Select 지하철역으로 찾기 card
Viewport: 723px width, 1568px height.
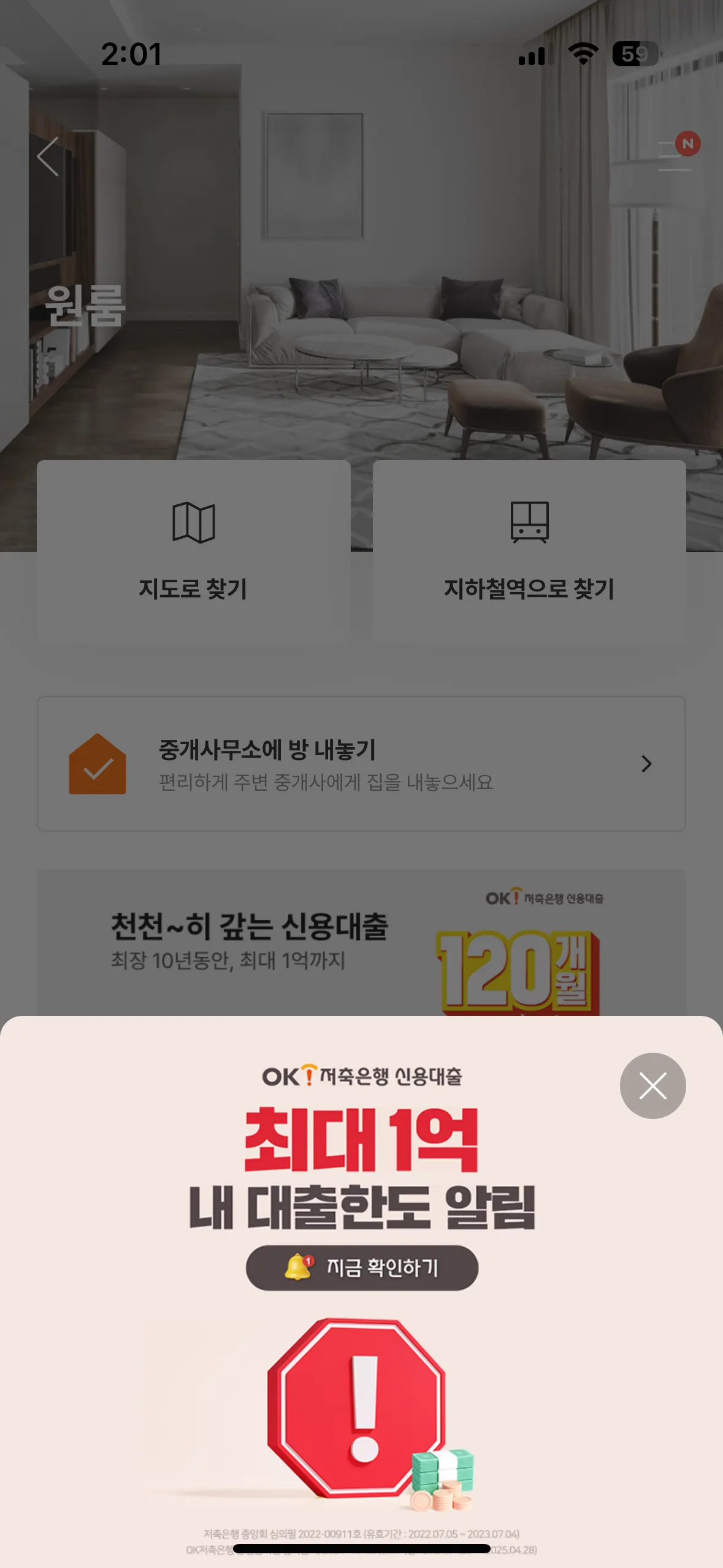(x=529, y=551)
